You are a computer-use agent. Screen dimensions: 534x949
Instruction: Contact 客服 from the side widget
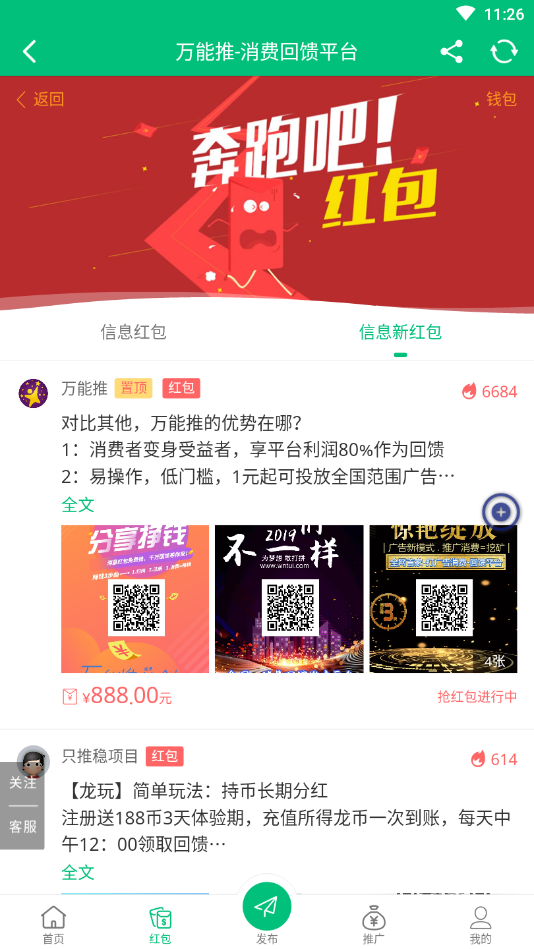pyautogui.click(x=23, y=827)
